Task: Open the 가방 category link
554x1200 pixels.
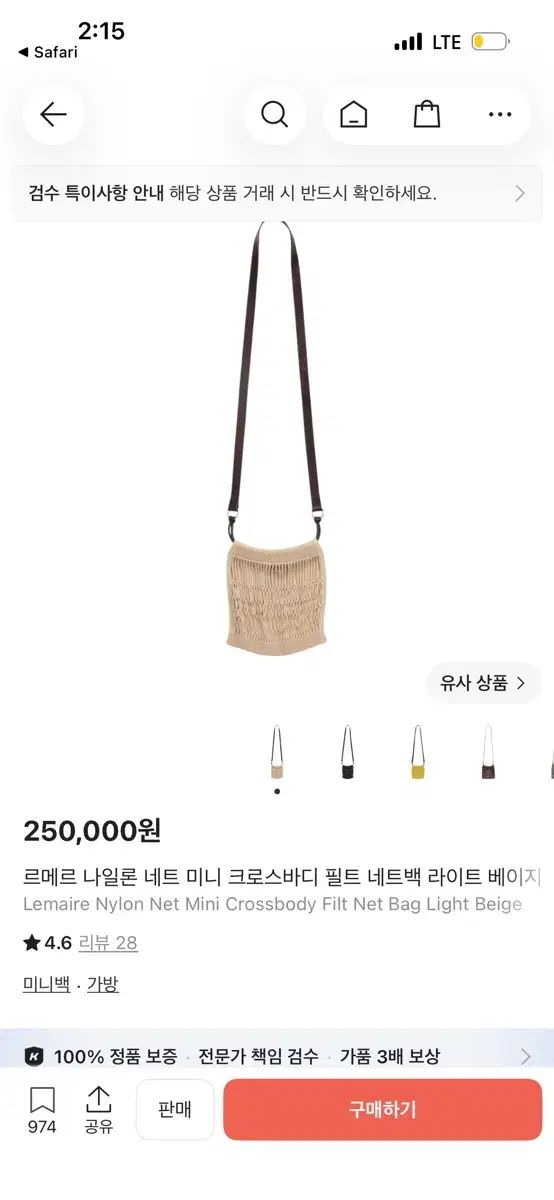Action: point(103,984)
